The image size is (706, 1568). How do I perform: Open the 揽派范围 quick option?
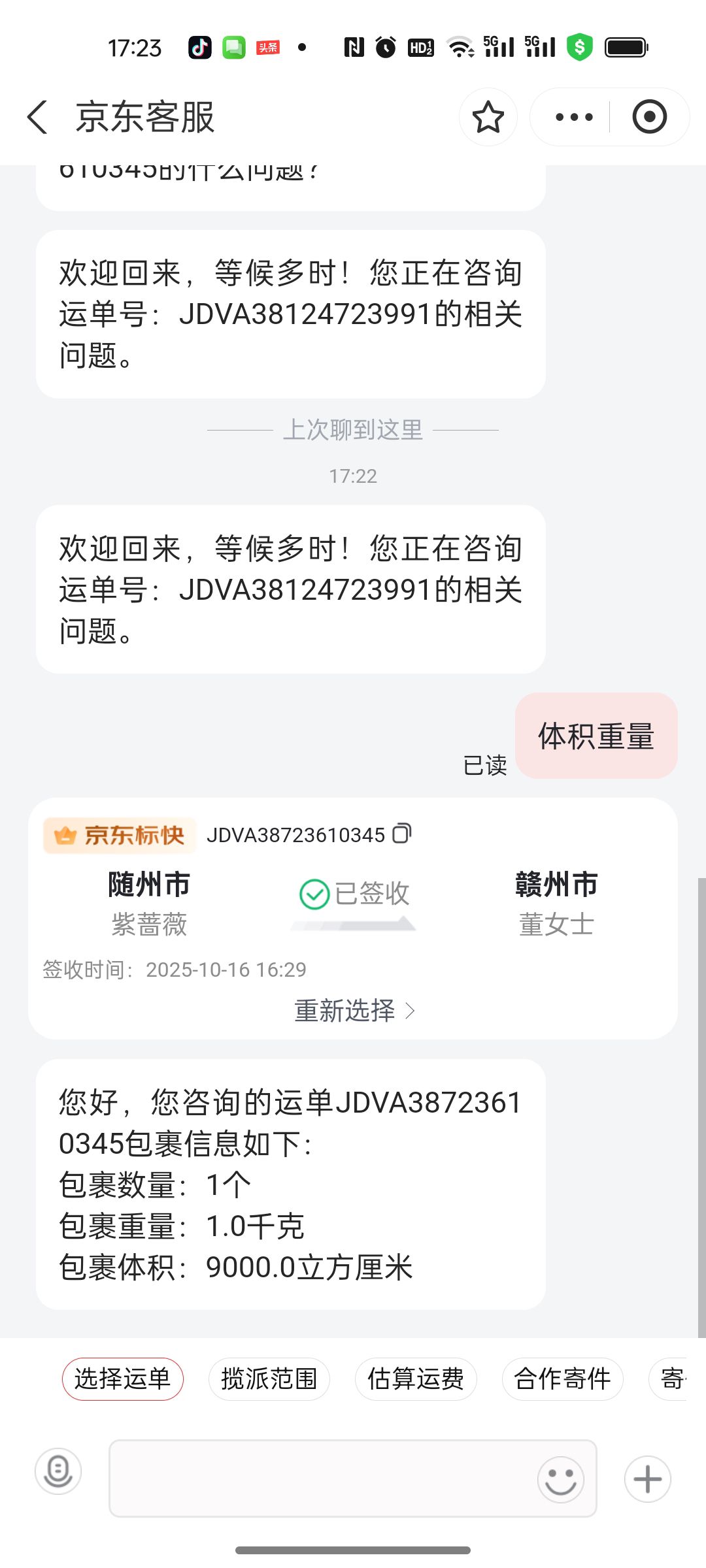[x=269, y=1379]
